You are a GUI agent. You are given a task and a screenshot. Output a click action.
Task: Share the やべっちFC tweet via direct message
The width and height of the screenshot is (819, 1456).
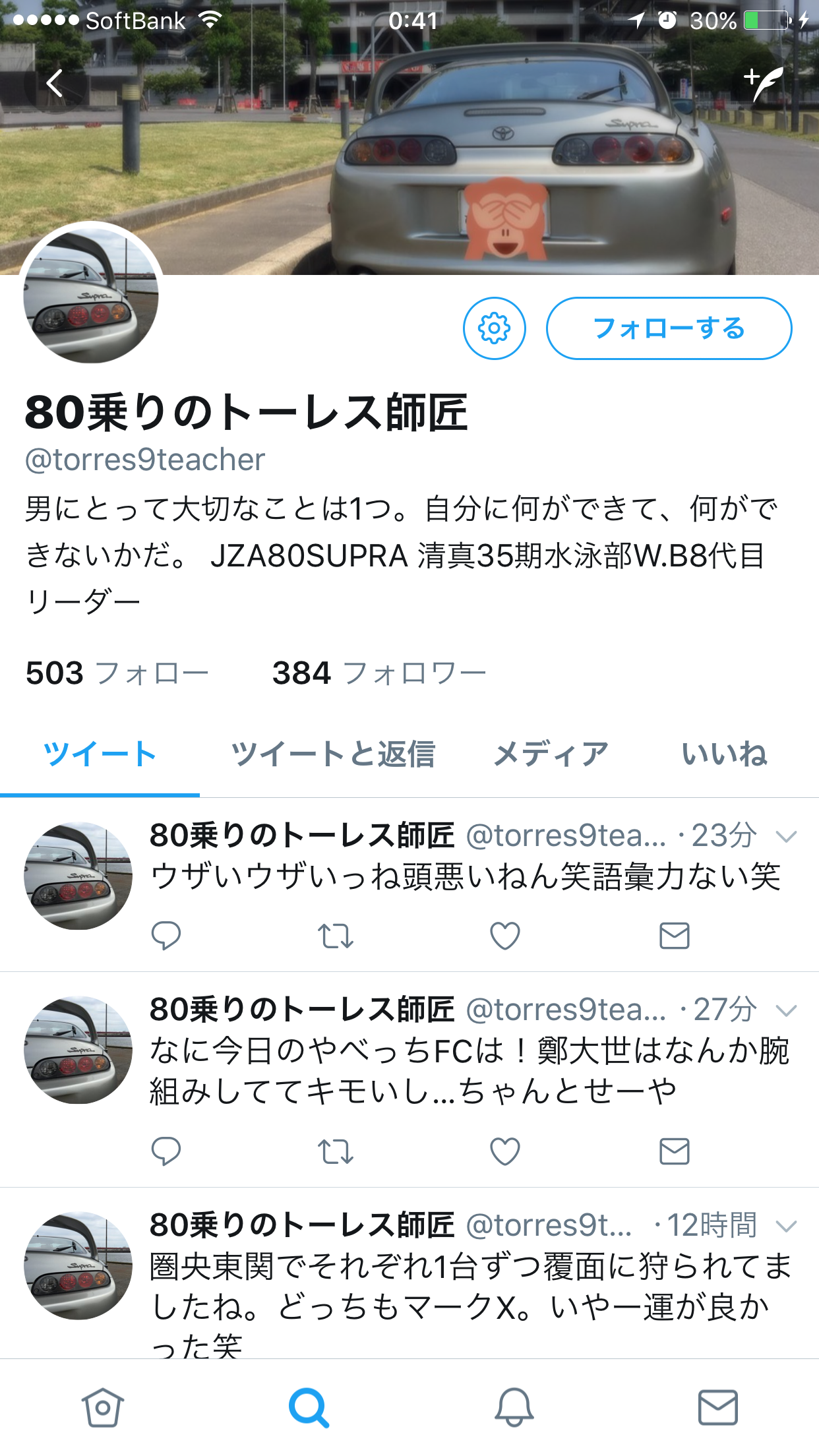(674, 1151)
